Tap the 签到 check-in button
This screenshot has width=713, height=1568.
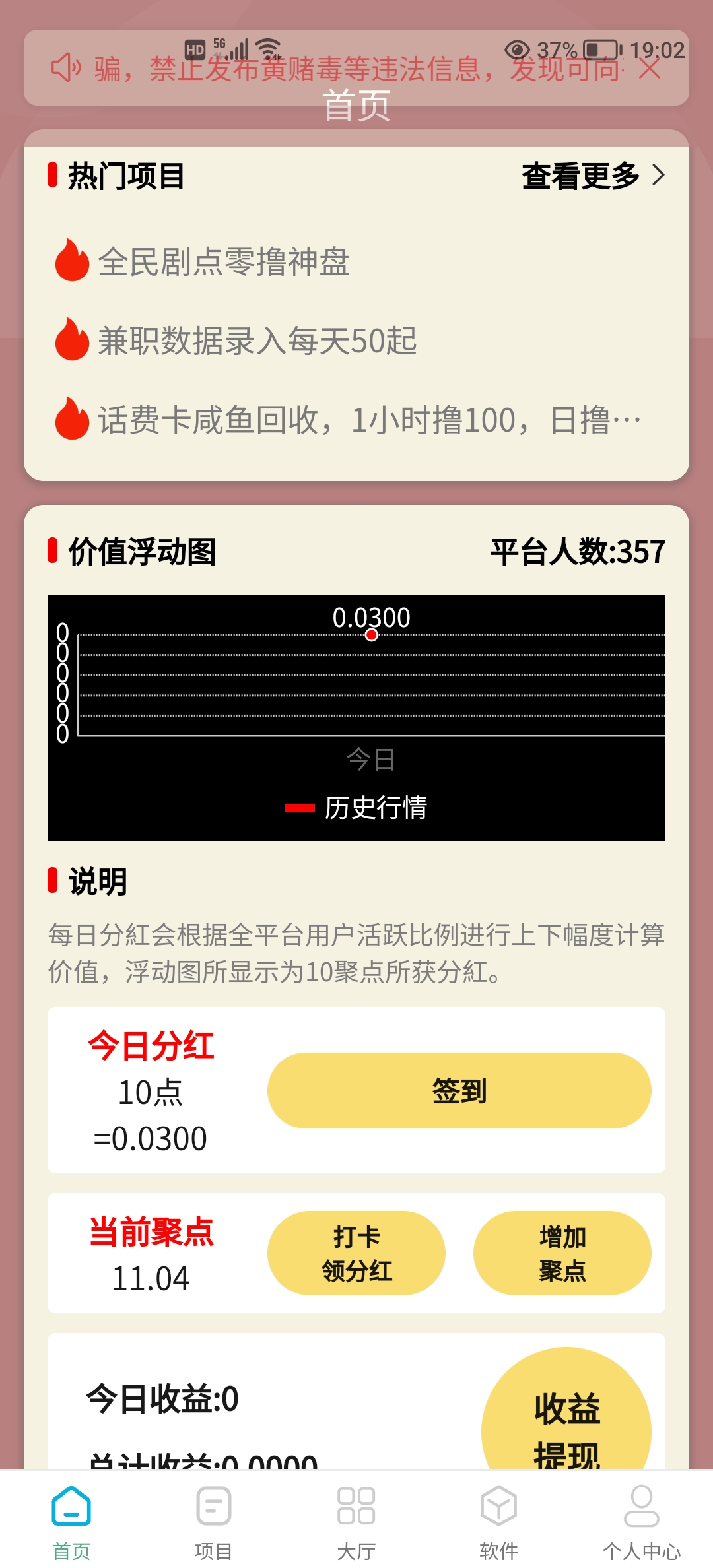tap(459, 1090)
